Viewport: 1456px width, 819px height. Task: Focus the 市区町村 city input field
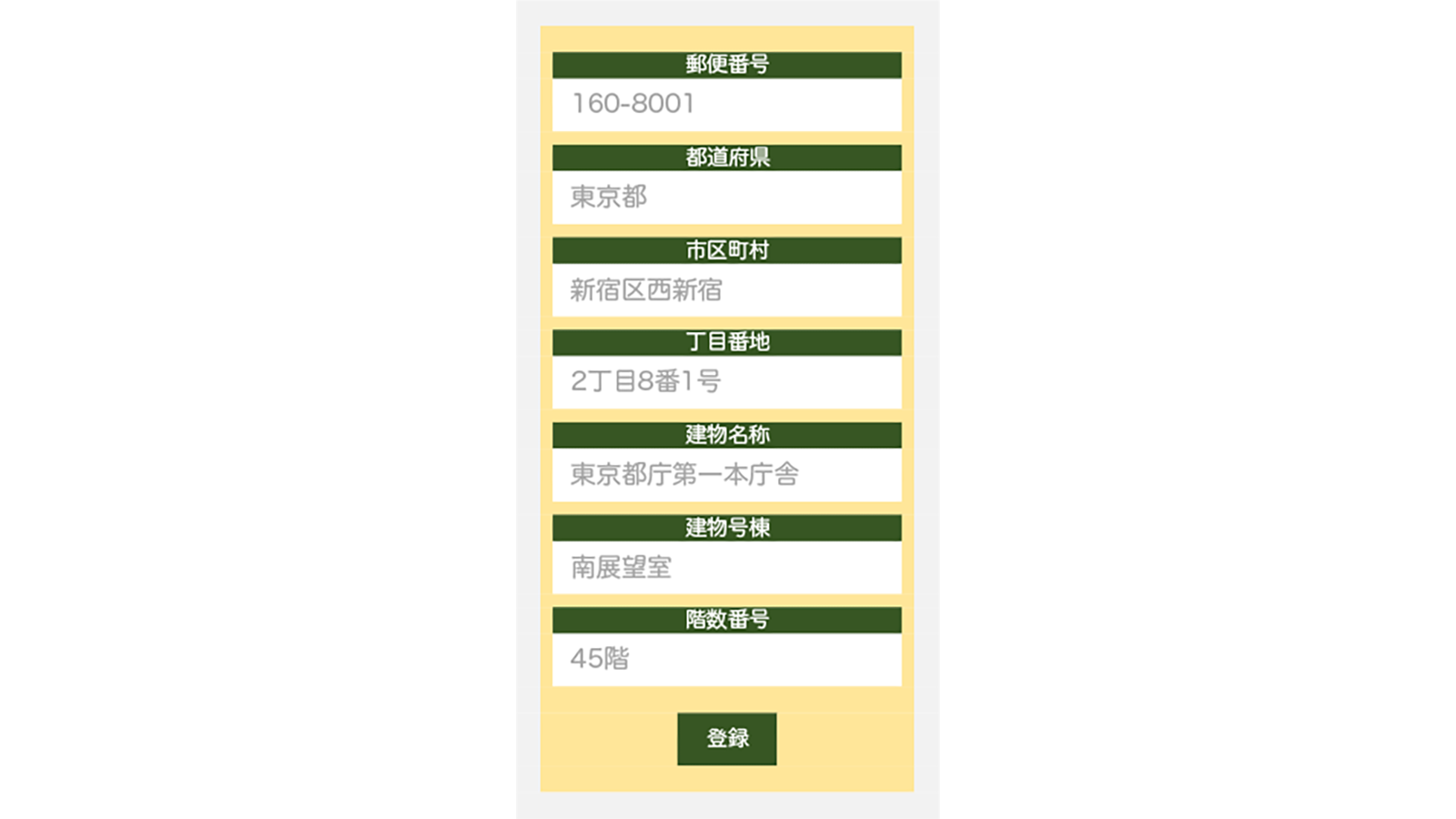pos(726,289)
